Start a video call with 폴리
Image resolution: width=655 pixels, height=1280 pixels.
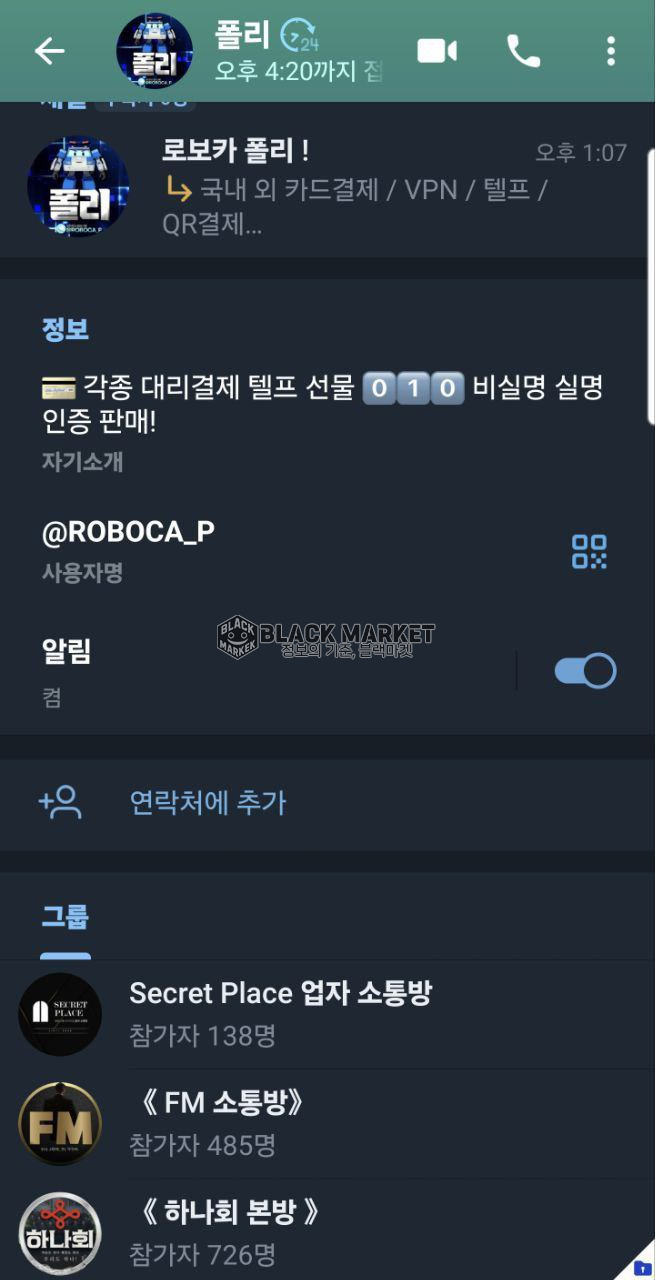click(437, 51)
